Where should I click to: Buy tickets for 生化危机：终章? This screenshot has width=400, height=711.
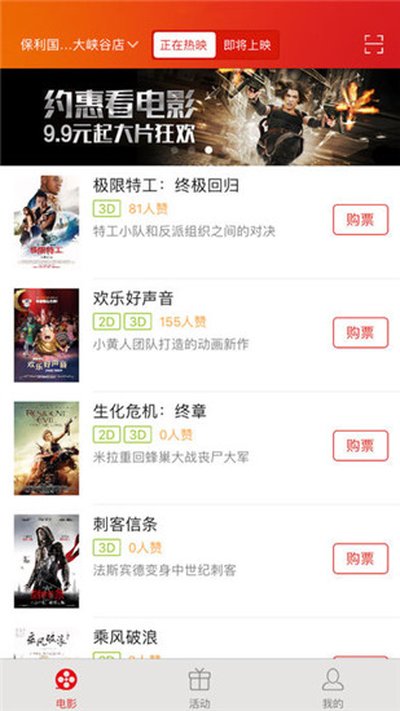coord(361,446)
